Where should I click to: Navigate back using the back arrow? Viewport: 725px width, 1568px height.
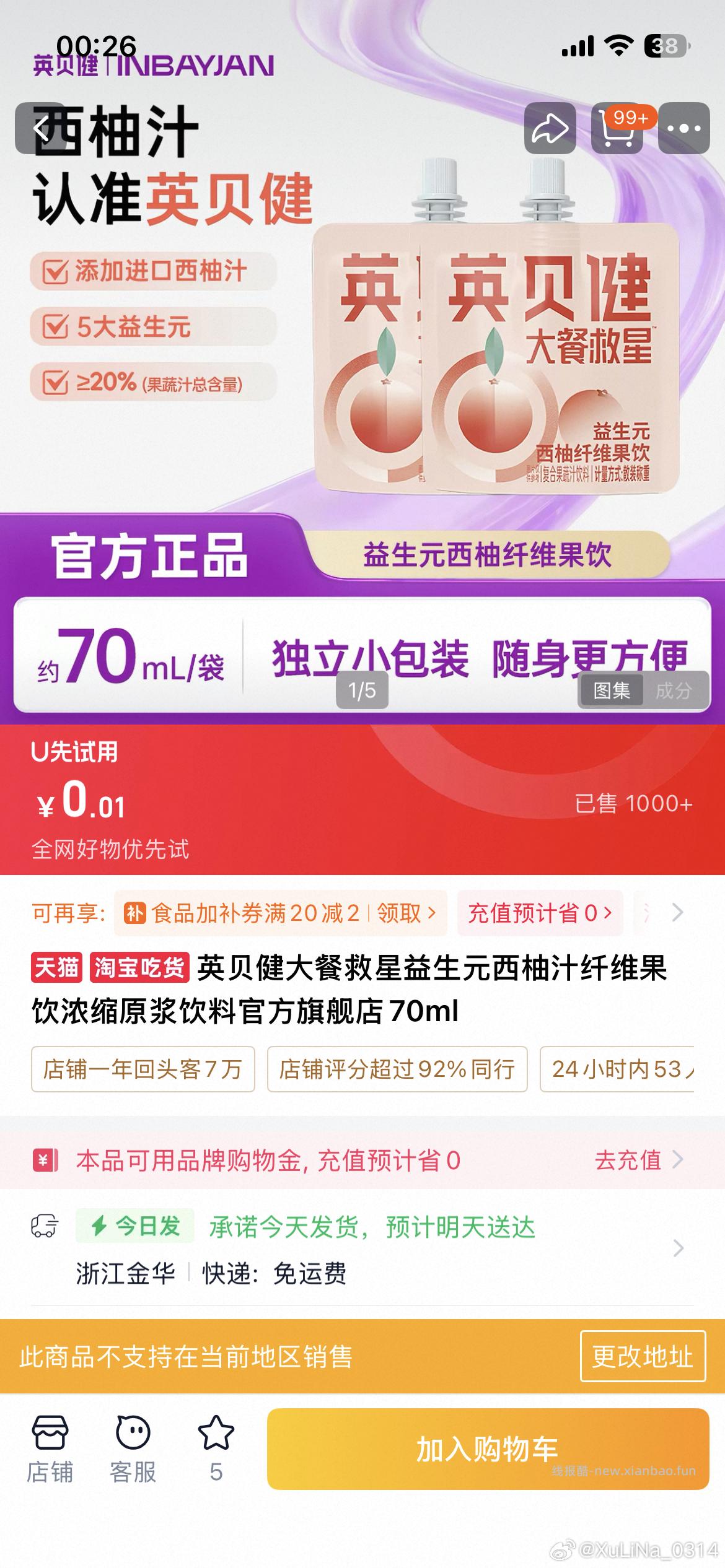coord(42,128)
